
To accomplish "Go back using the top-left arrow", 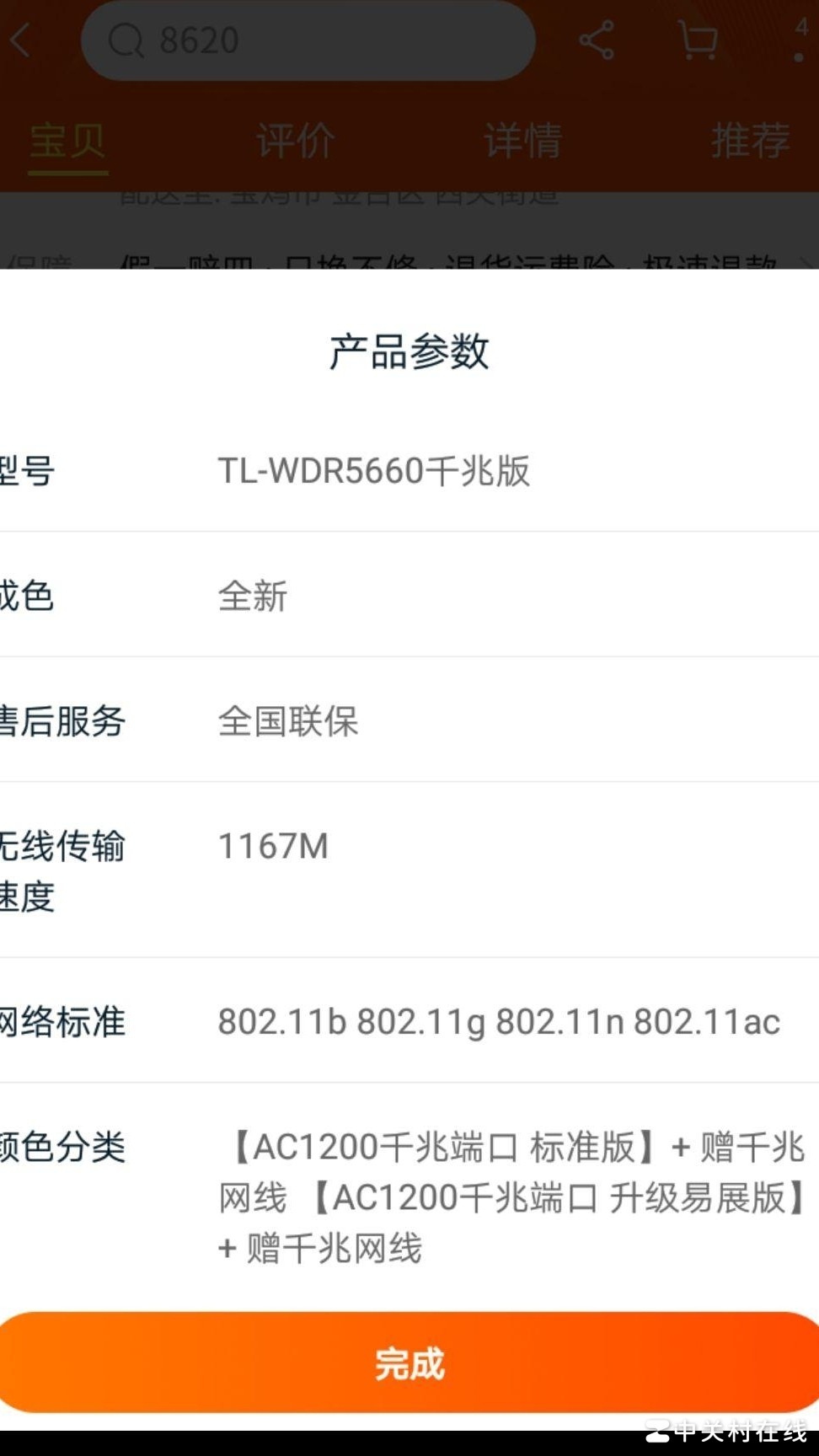I will tap(22, 40).
